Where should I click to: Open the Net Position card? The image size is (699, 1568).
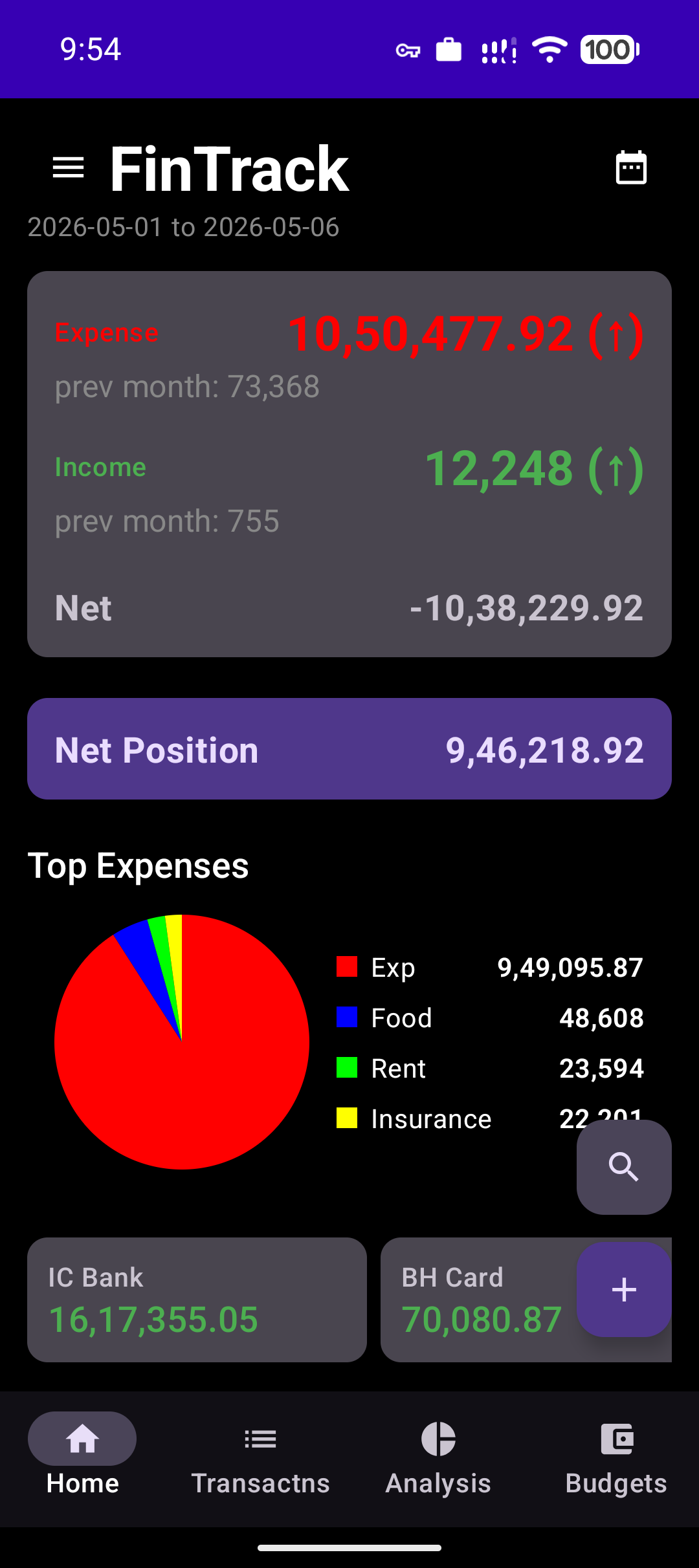[x=349, y=748]
